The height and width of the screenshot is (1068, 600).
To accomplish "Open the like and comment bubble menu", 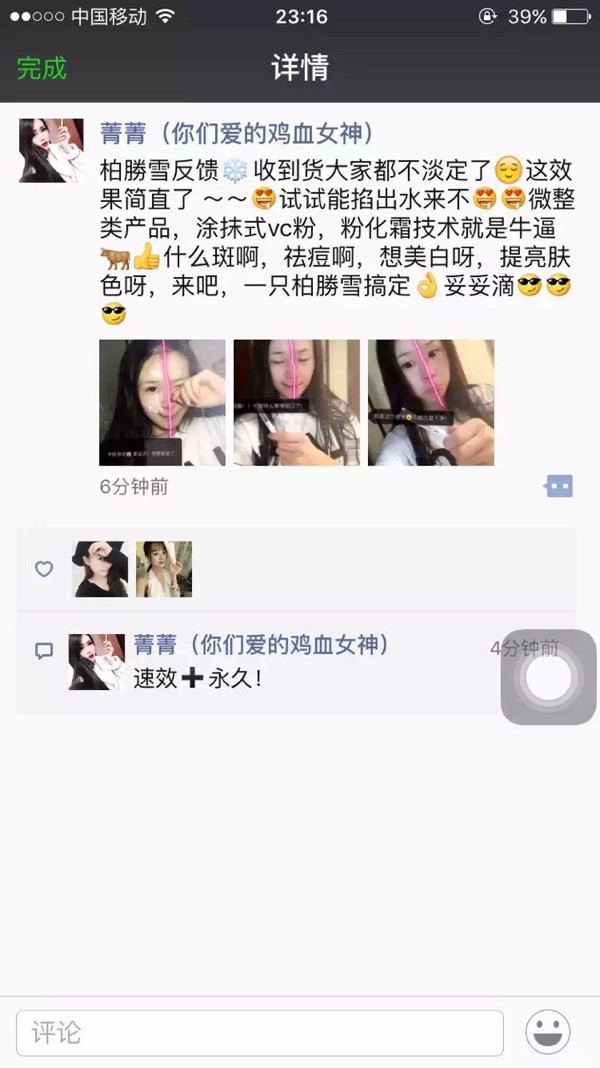I will (x=558, y=487).
